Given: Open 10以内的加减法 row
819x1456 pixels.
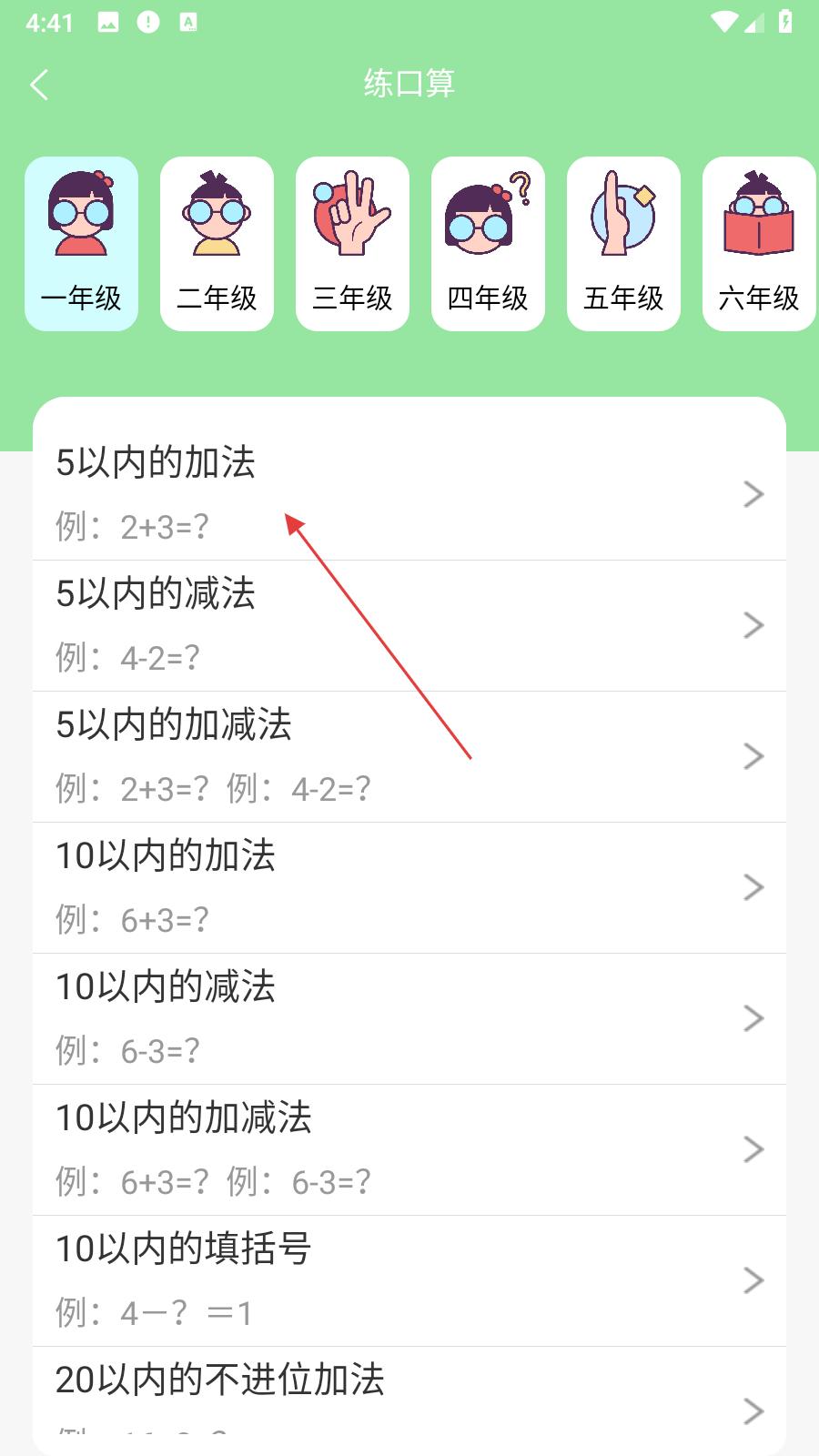Looking at the screenshot, I should tap(409, 1150).
